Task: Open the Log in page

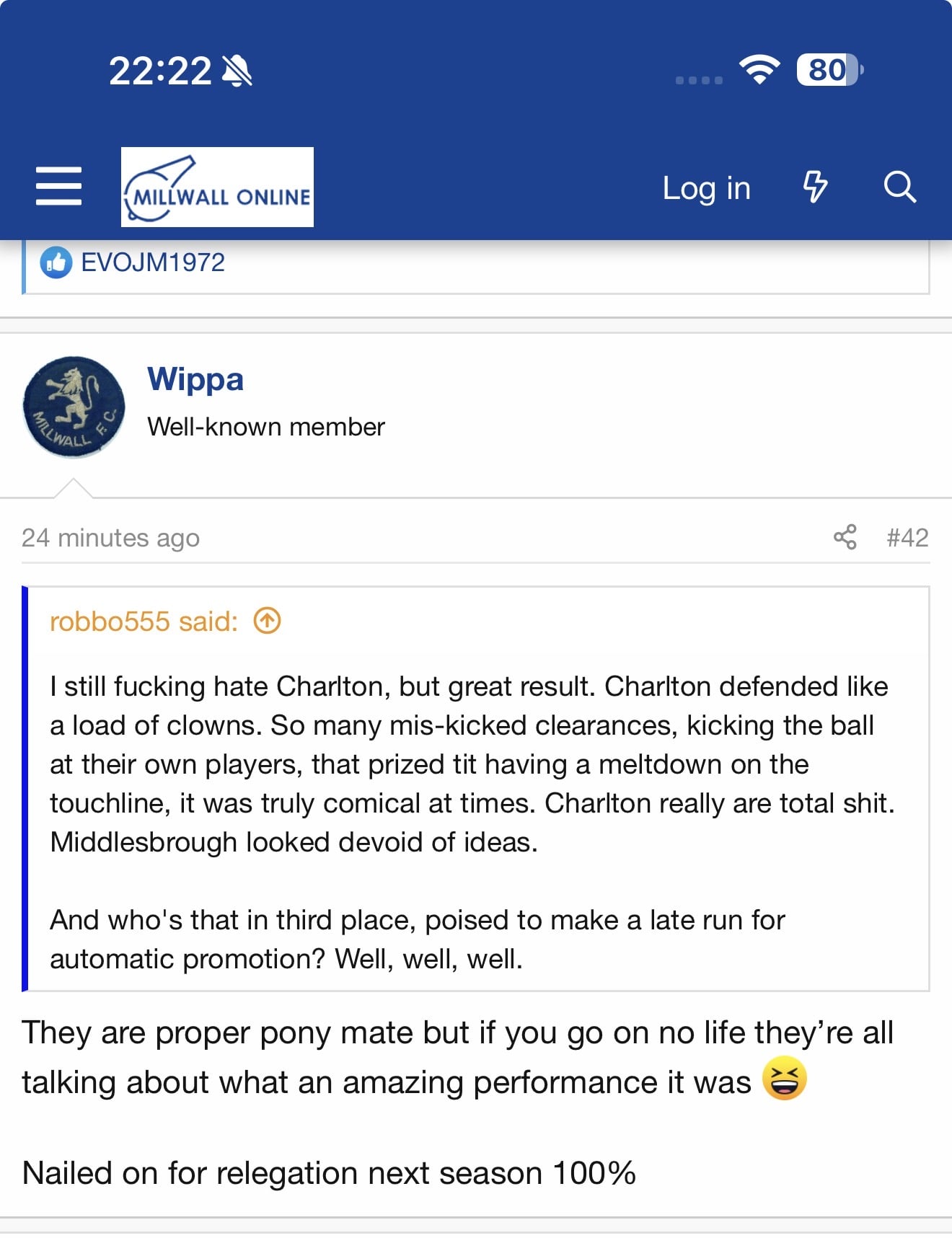Action: (706, 188)
